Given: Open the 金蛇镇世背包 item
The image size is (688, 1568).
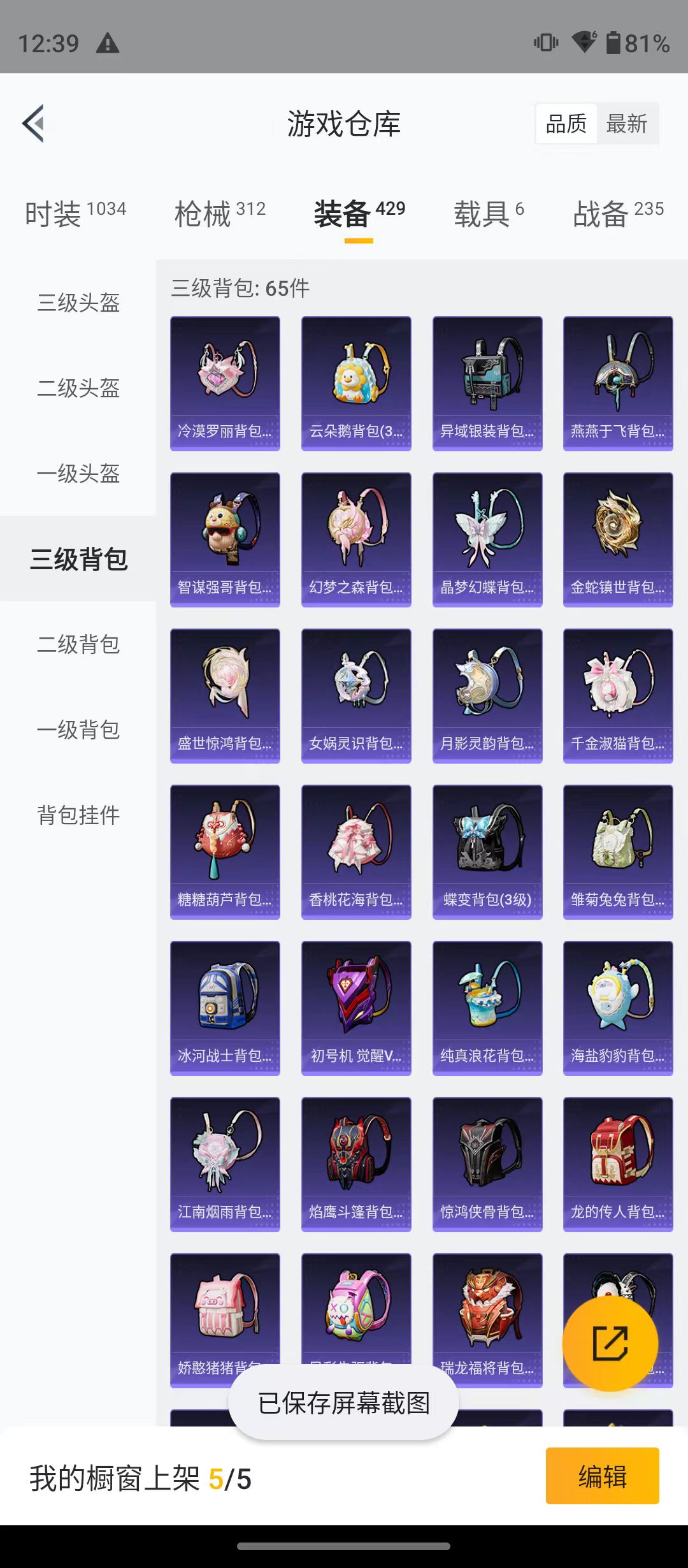Looking at the screenshot, I should point(618,540).
